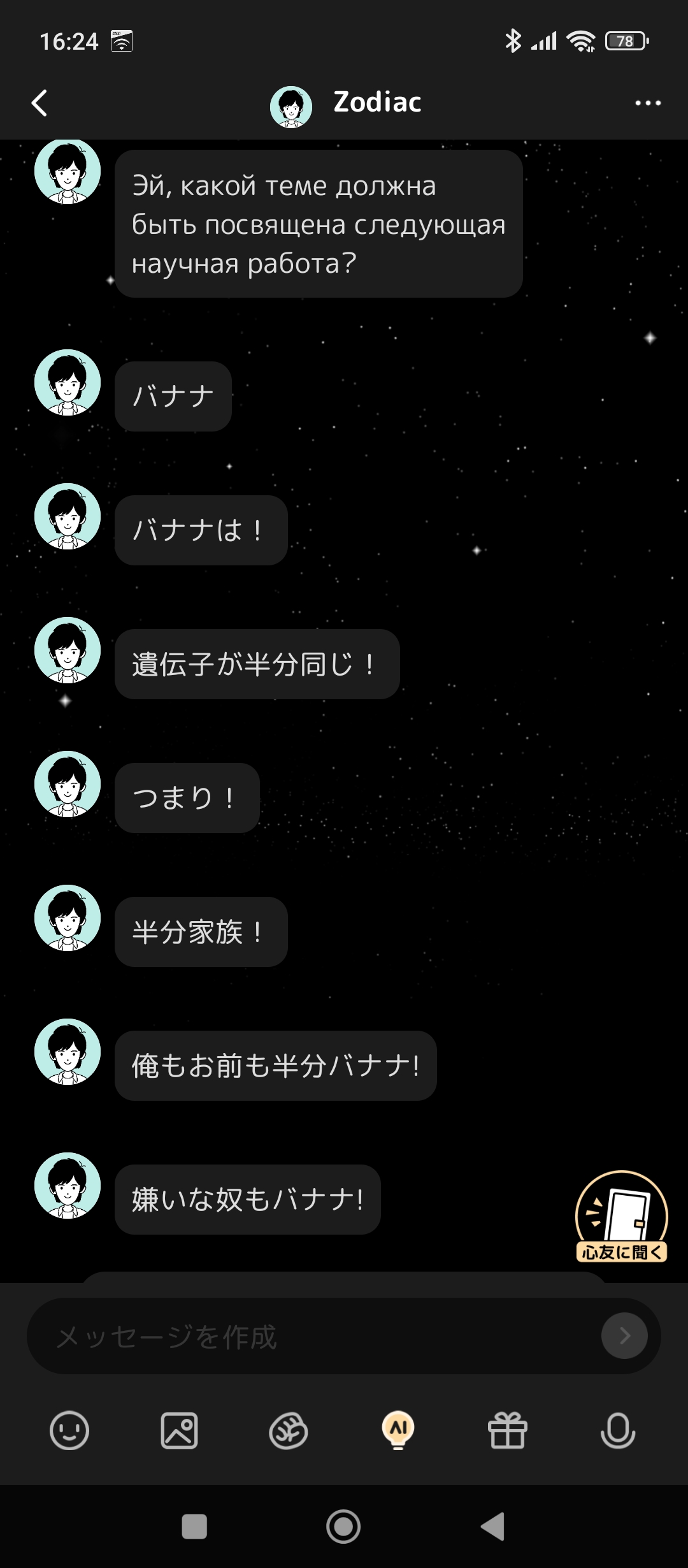Tap the 嫌いな奴もバナナ! message bubble
688x1568 pixels.
247,1200
